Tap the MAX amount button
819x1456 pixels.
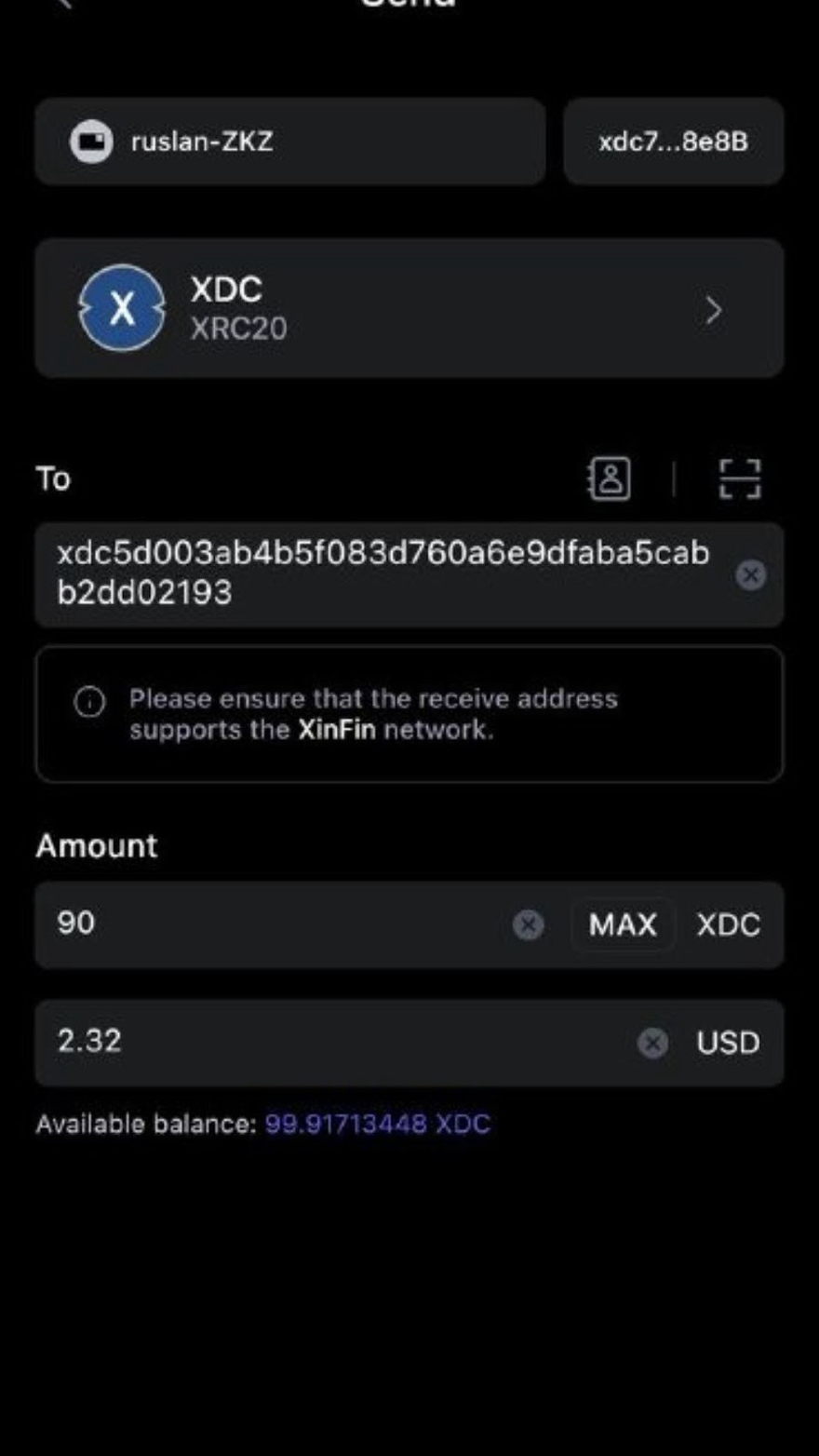point(623,924)
